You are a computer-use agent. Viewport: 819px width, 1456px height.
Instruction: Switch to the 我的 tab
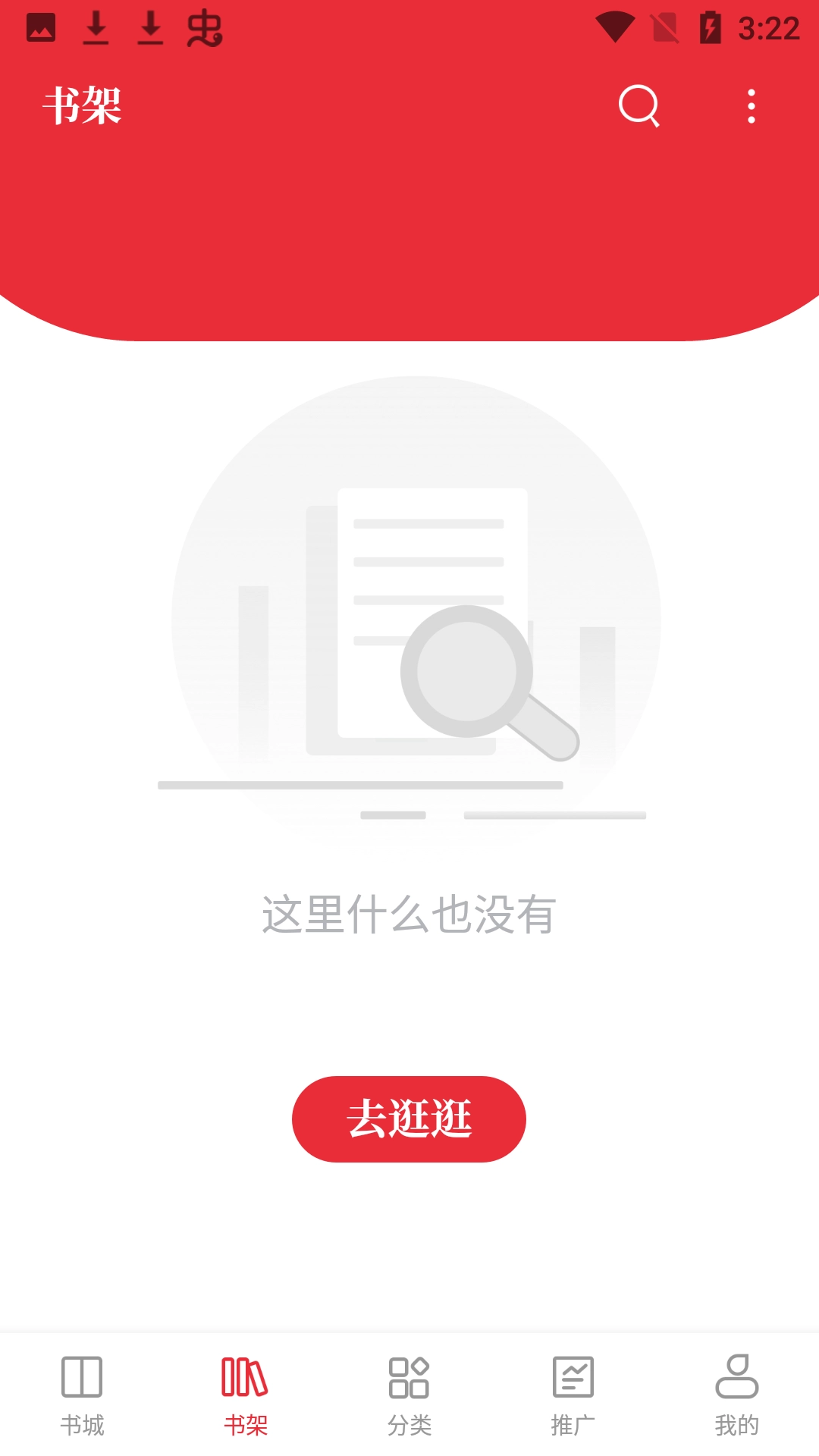736,1395
